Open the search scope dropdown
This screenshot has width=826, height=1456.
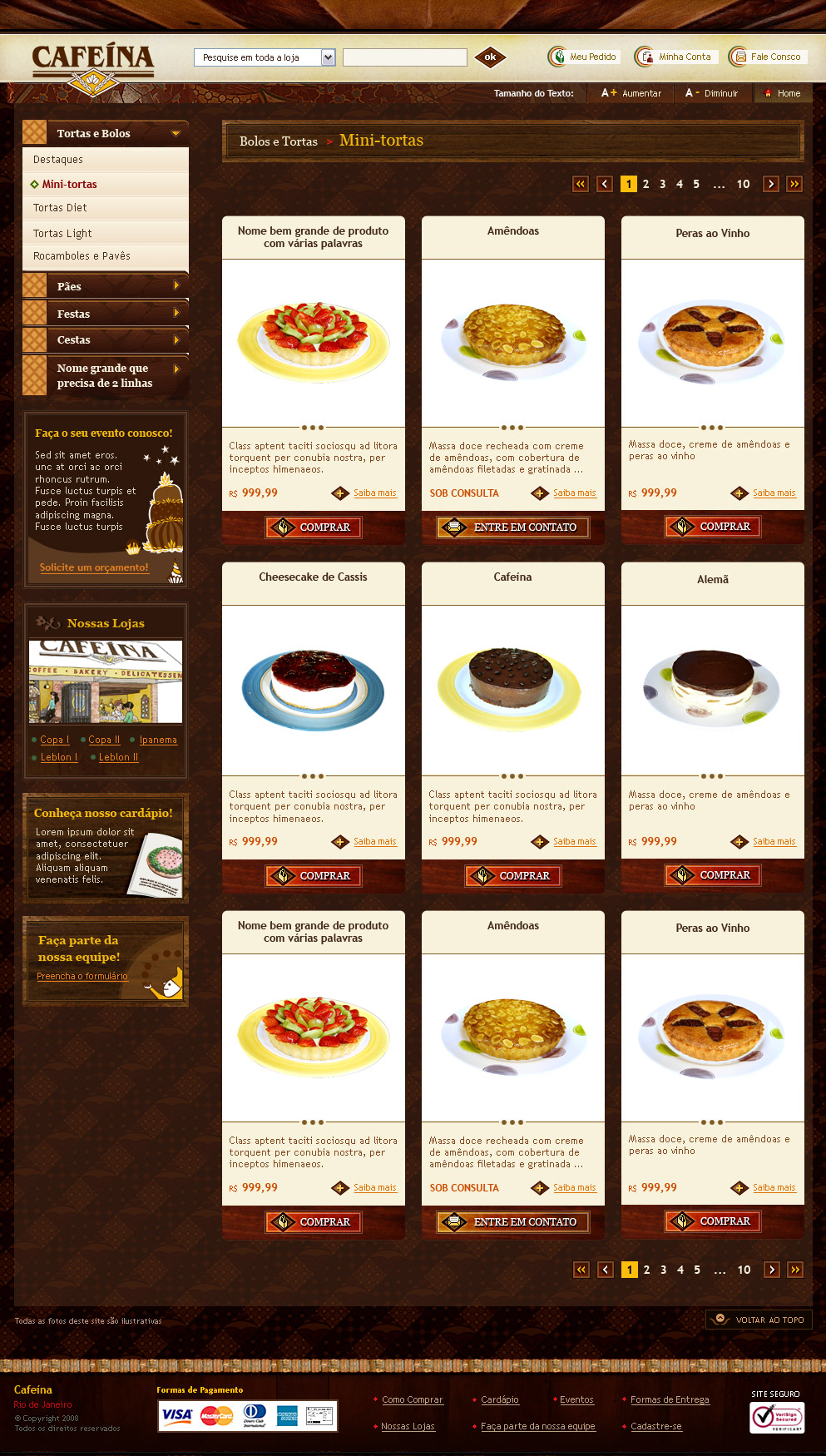(328, 57)
